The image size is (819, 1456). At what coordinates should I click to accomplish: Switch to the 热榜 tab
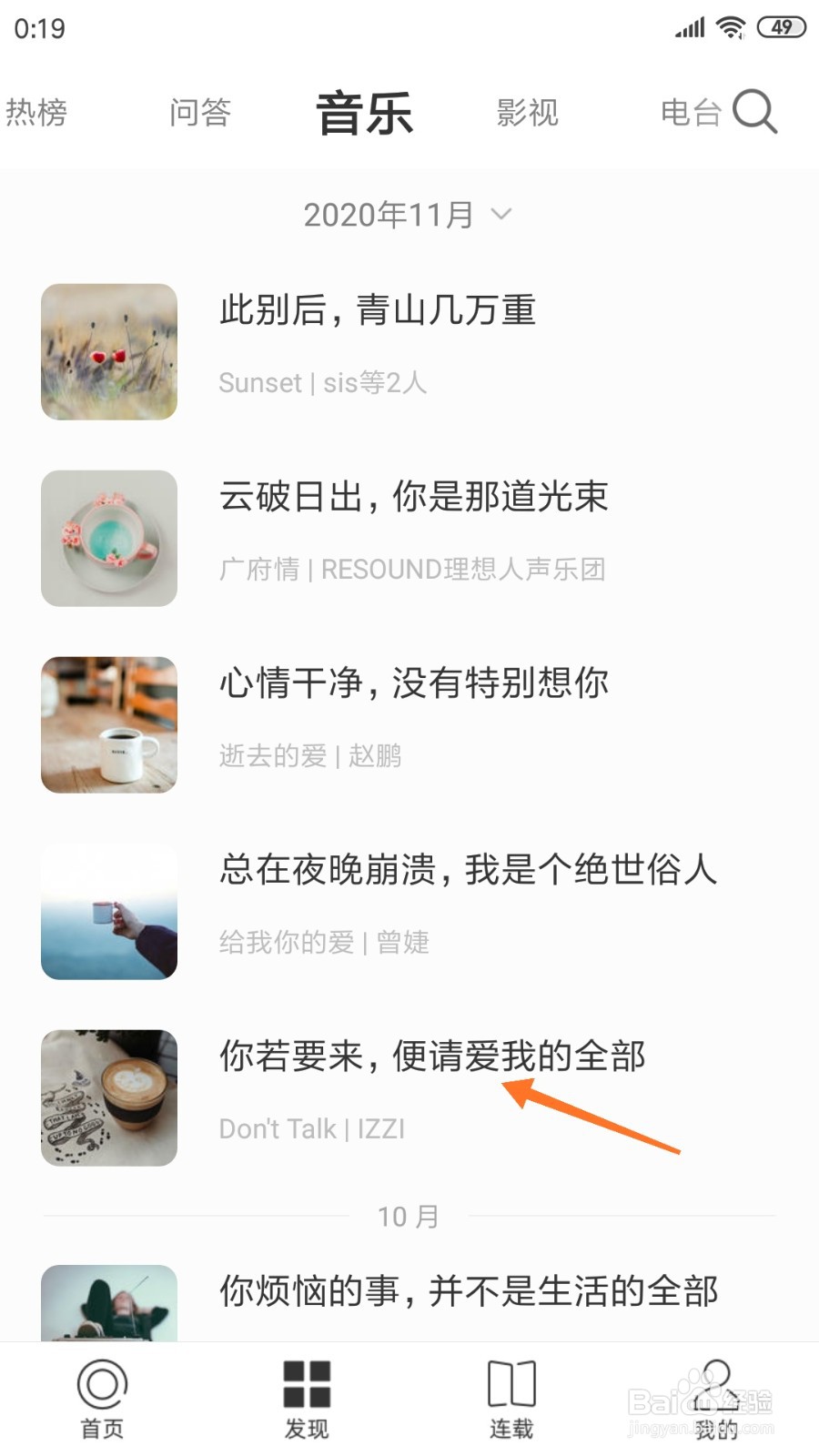tap(36, 113)
